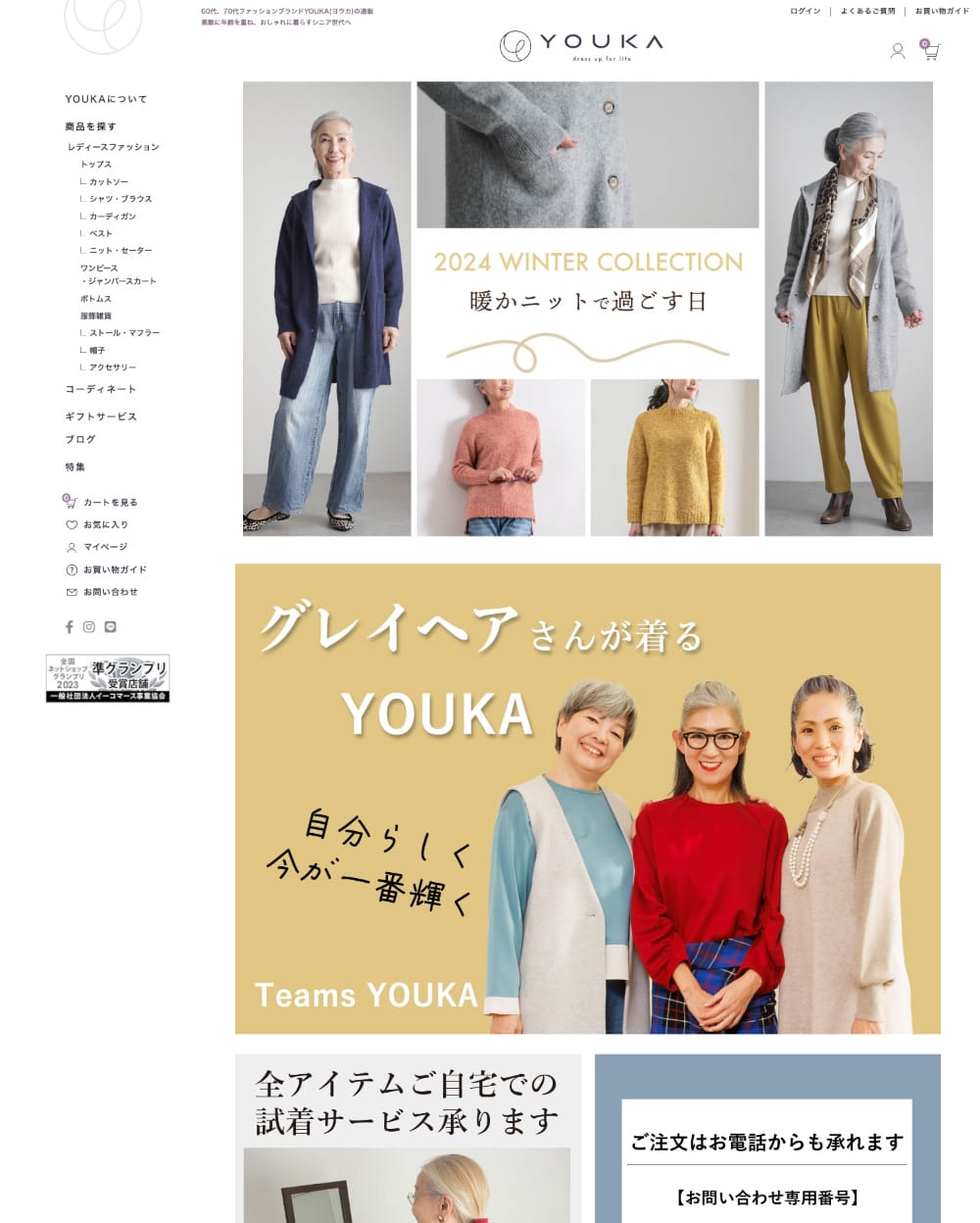The height and width of the screenshot is (1223, 980).
Task: Open ギフトサービス page
Action: click(101, 416)
